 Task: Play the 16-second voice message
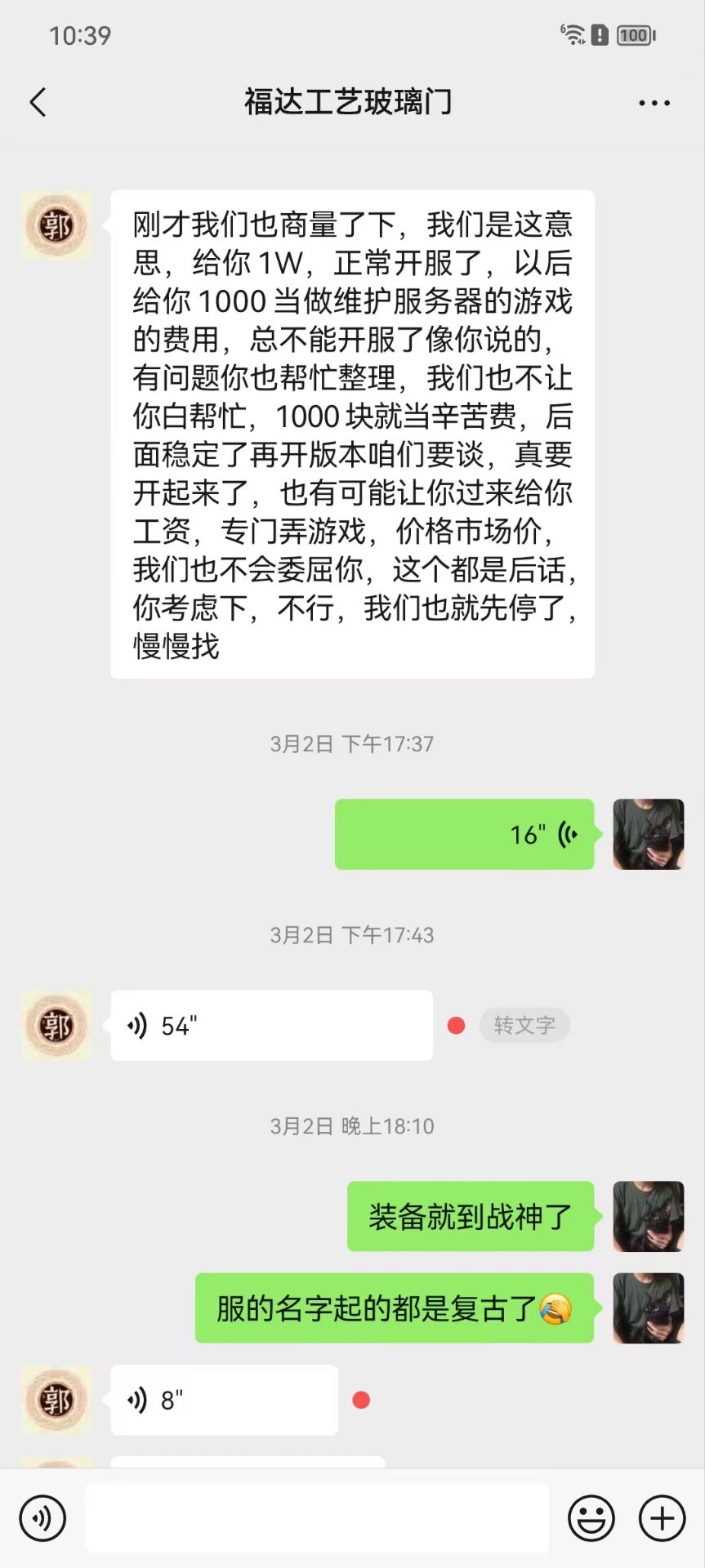tap(464, 834)
